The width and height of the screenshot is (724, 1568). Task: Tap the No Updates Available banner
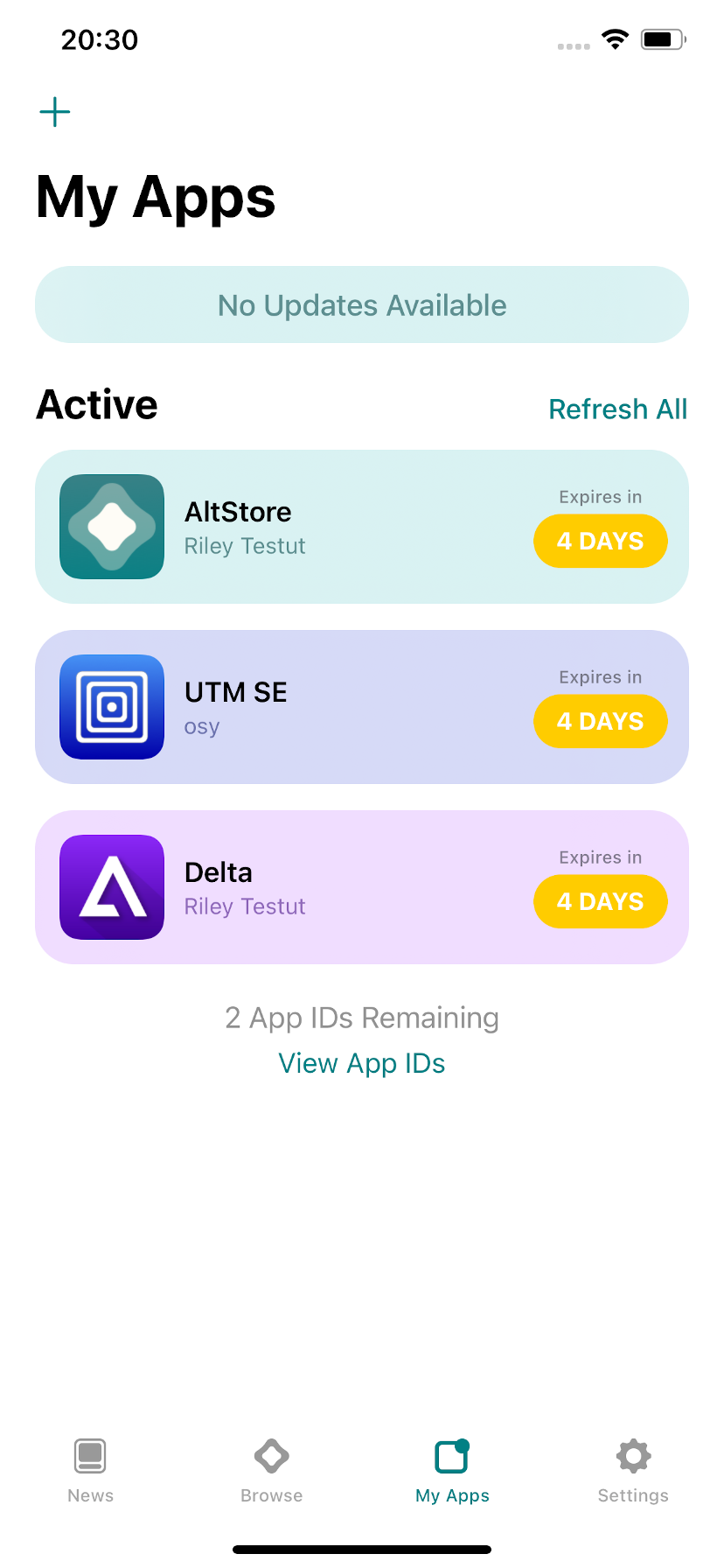[362, 304]
